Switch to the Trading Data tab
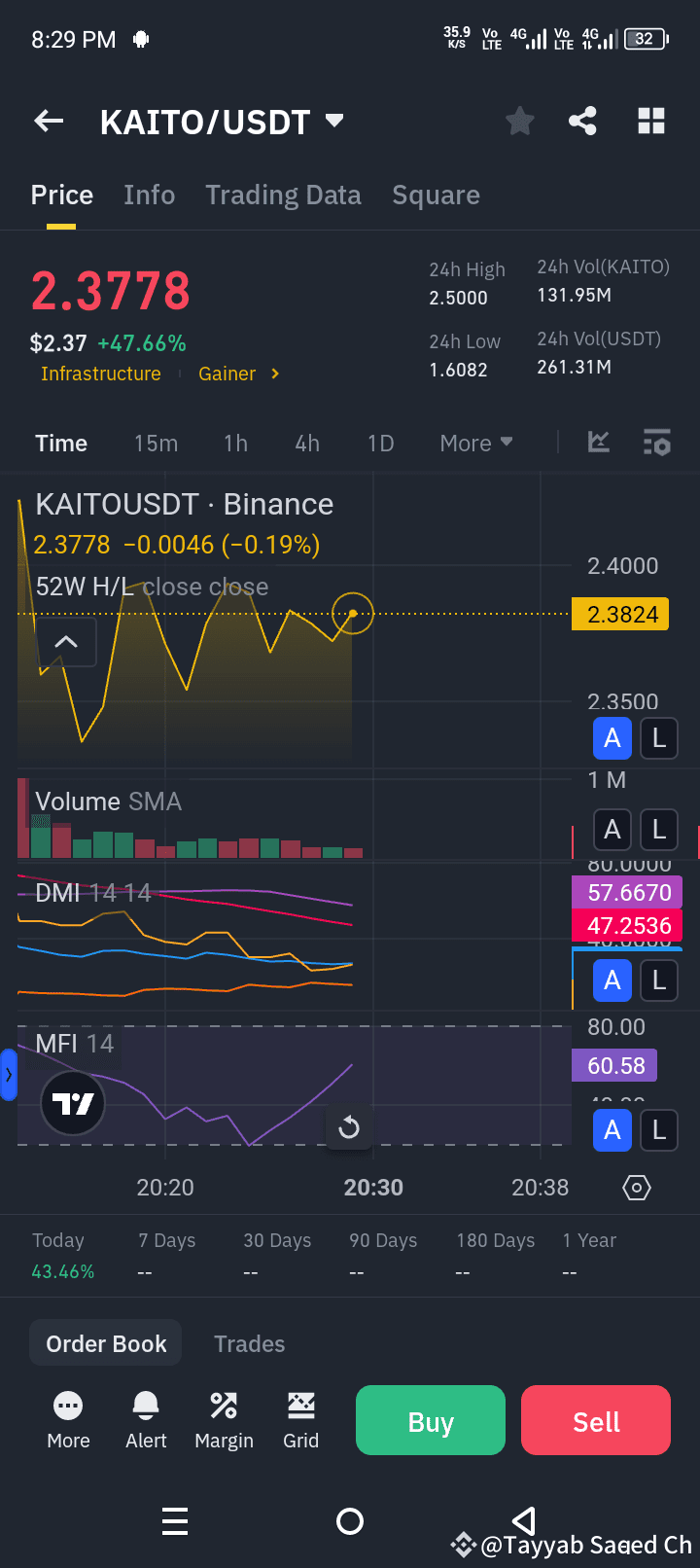Viewport: 700px width, 1568px height. coord(283,195)
